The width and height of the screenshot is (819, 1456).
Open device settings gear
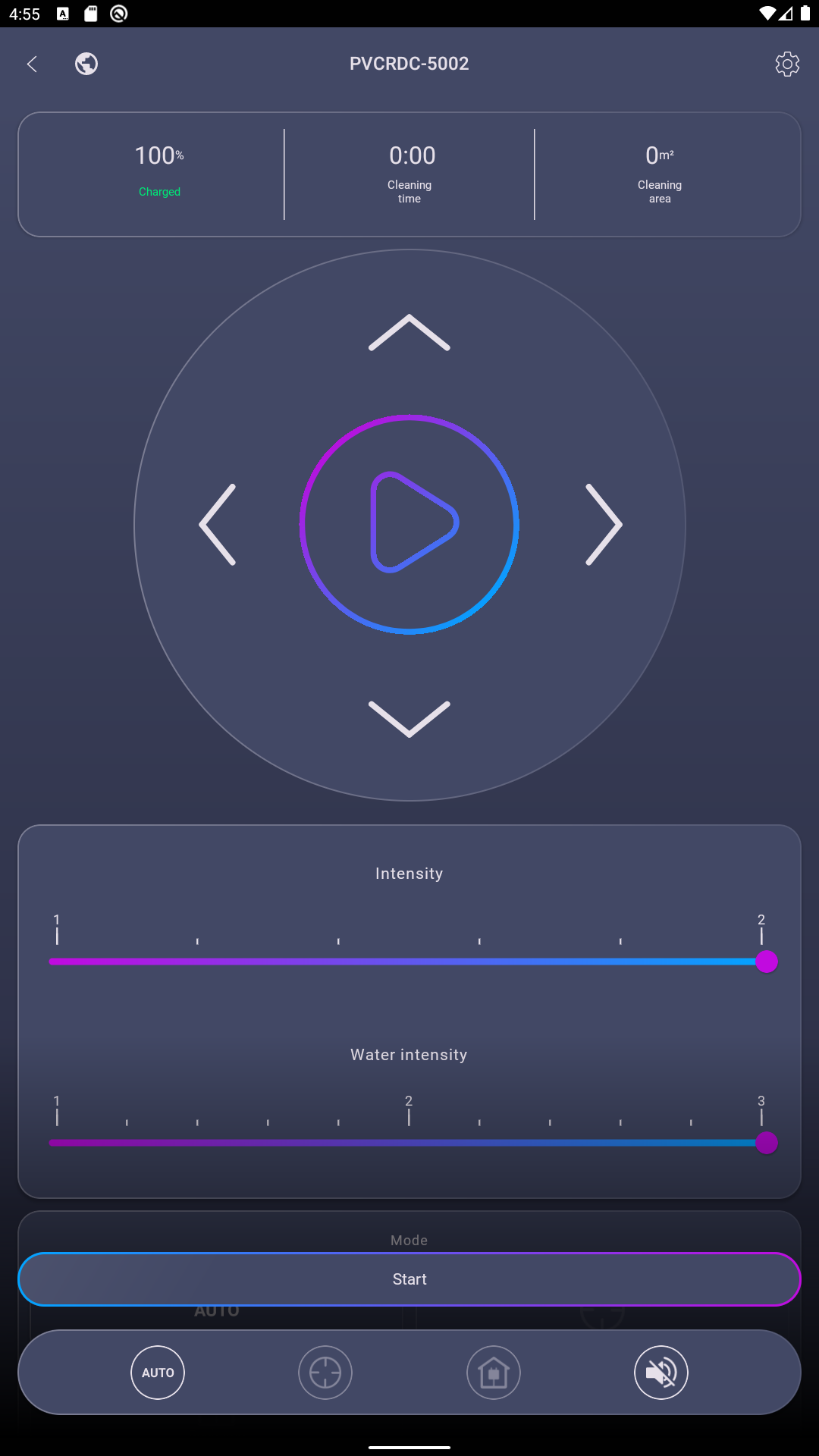(x=787, y=64)
